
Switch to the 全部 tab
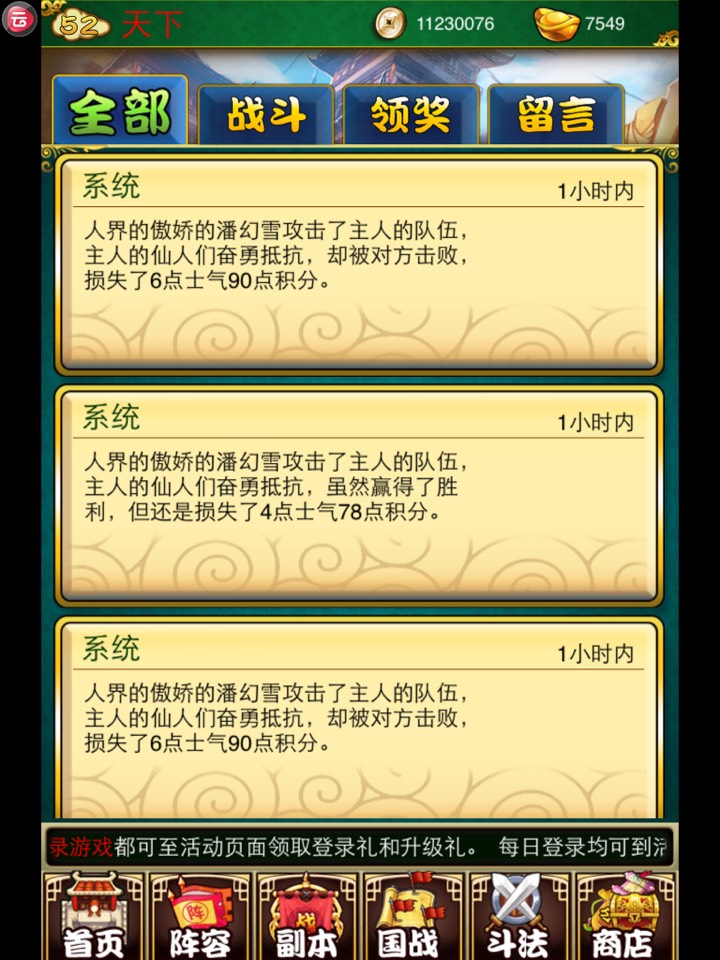(119, 113)
